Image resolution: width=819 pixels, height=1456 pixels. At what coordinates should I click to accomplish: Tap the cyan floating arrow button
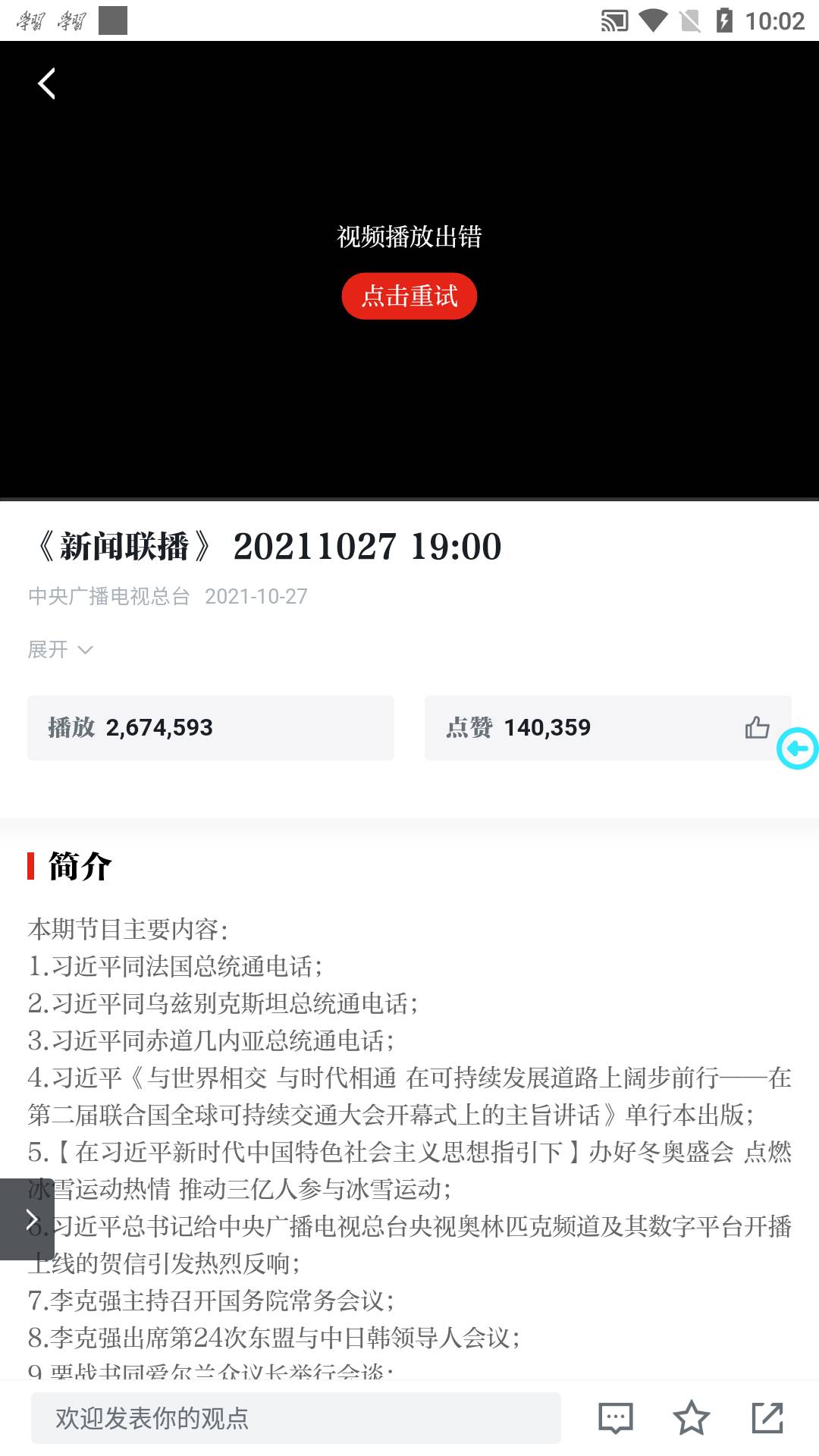pyautogui.click(x=797, y=748)
